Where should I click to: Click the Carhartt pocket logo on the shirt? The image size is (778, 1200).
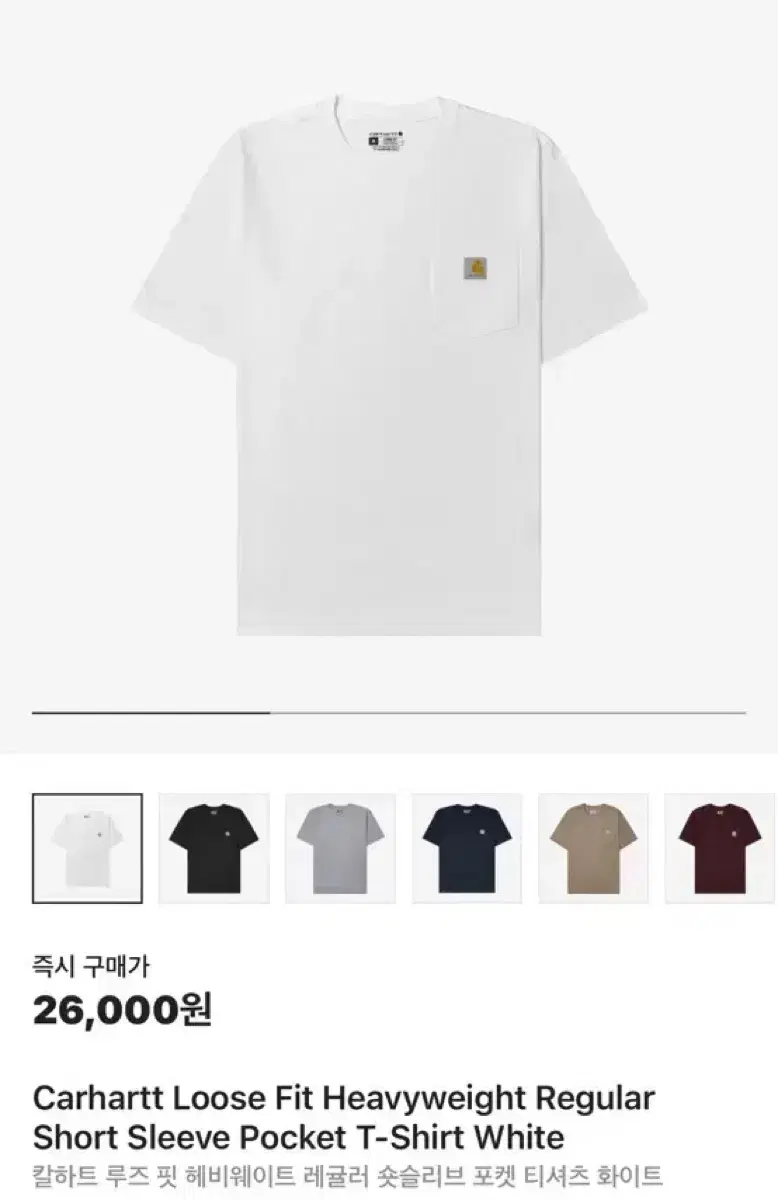(x=475, y=268)
